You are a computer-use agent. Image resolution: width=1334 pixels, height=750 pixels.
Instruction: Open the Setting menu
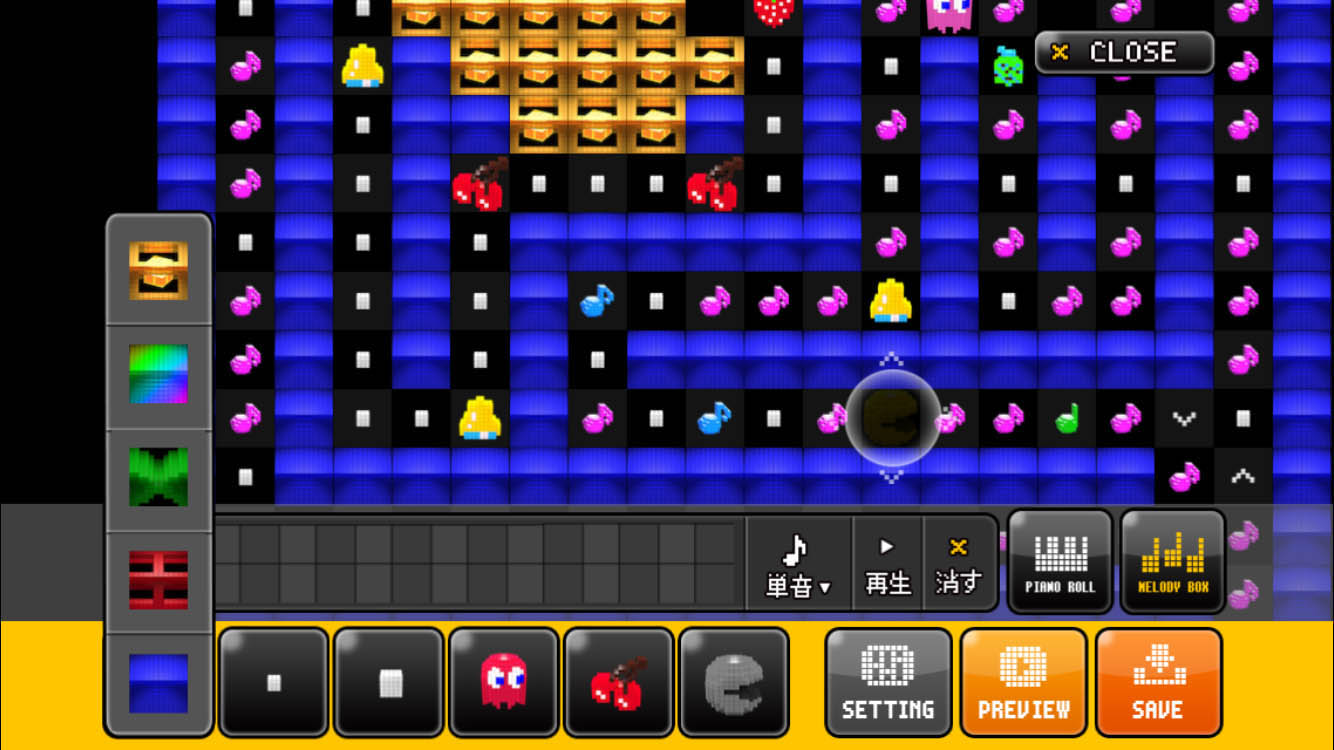pyautogui.click(x=888, y=683)
